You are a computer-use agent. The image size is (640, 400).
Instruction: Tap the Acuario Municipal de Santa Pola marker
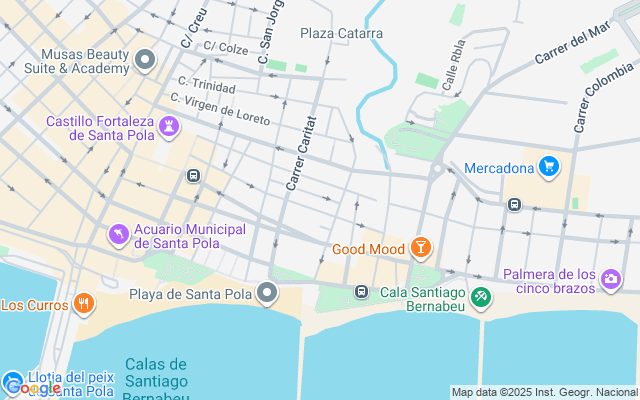[x=120, y=234]
